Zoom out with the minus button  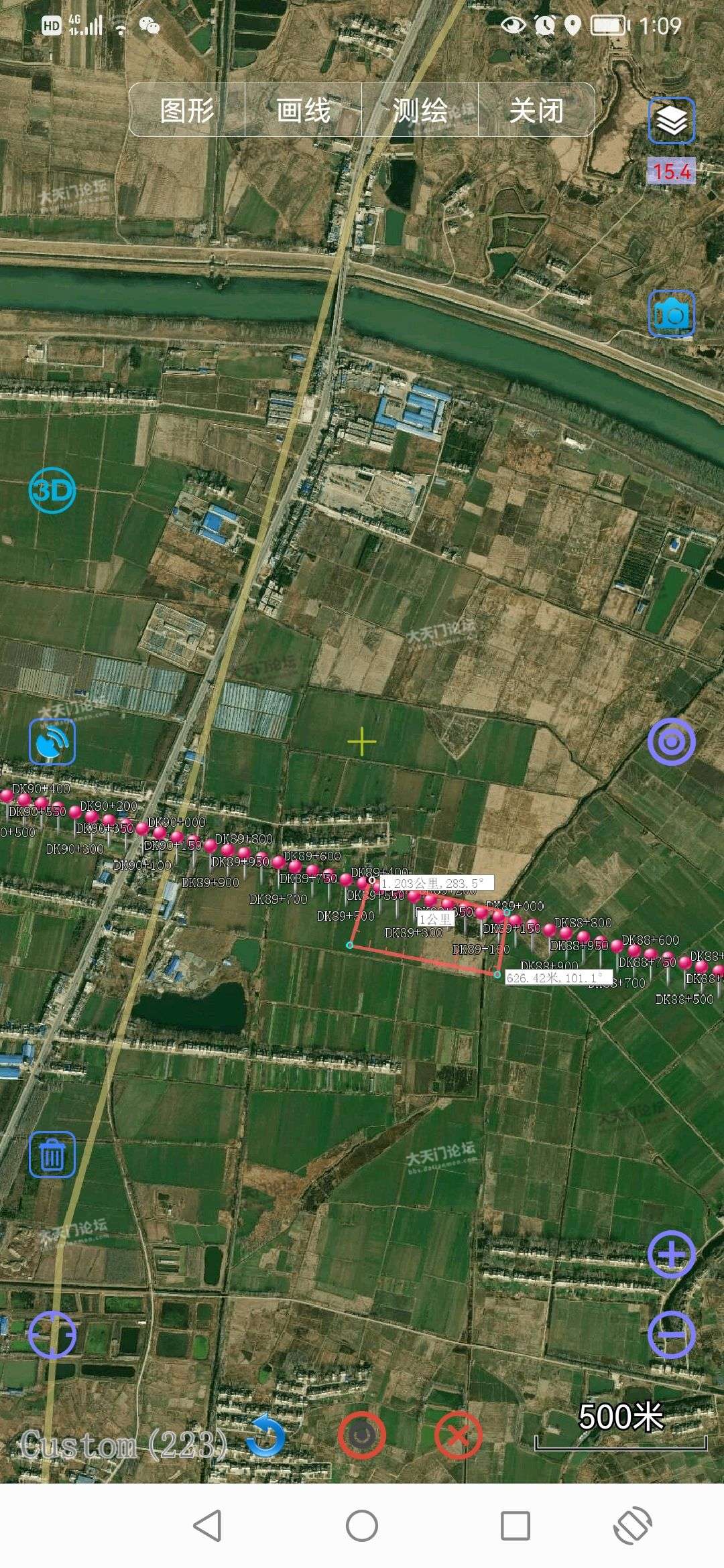(x=671, y=1335)
